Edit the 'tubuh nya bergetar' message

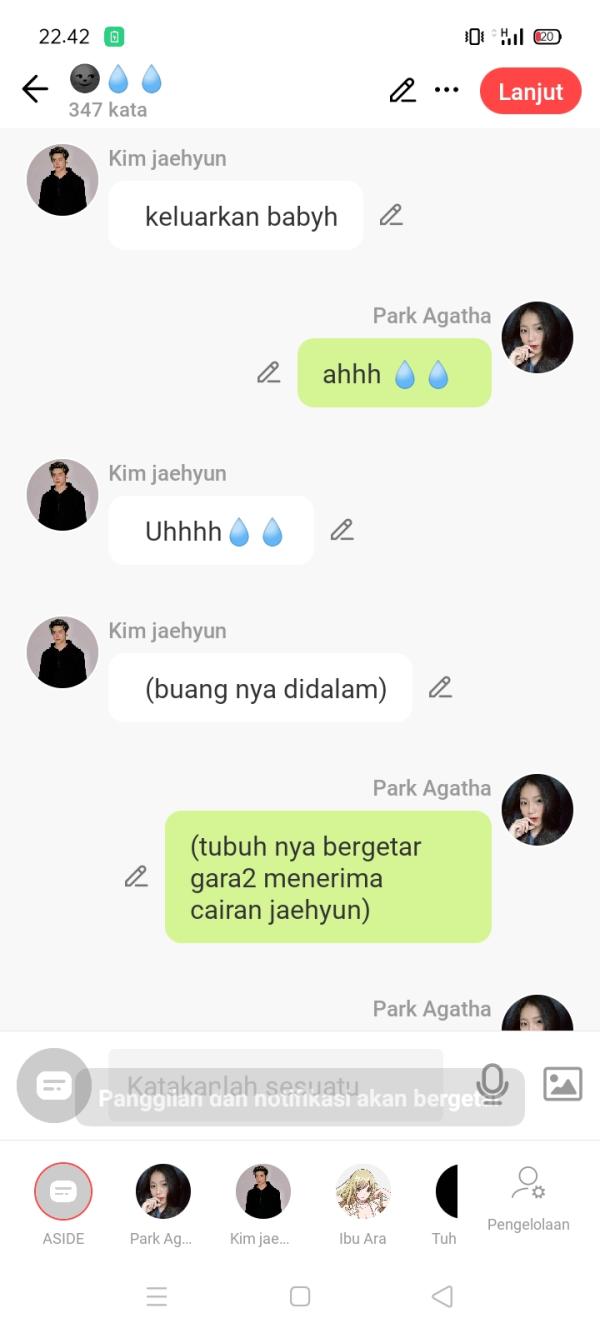136,877
